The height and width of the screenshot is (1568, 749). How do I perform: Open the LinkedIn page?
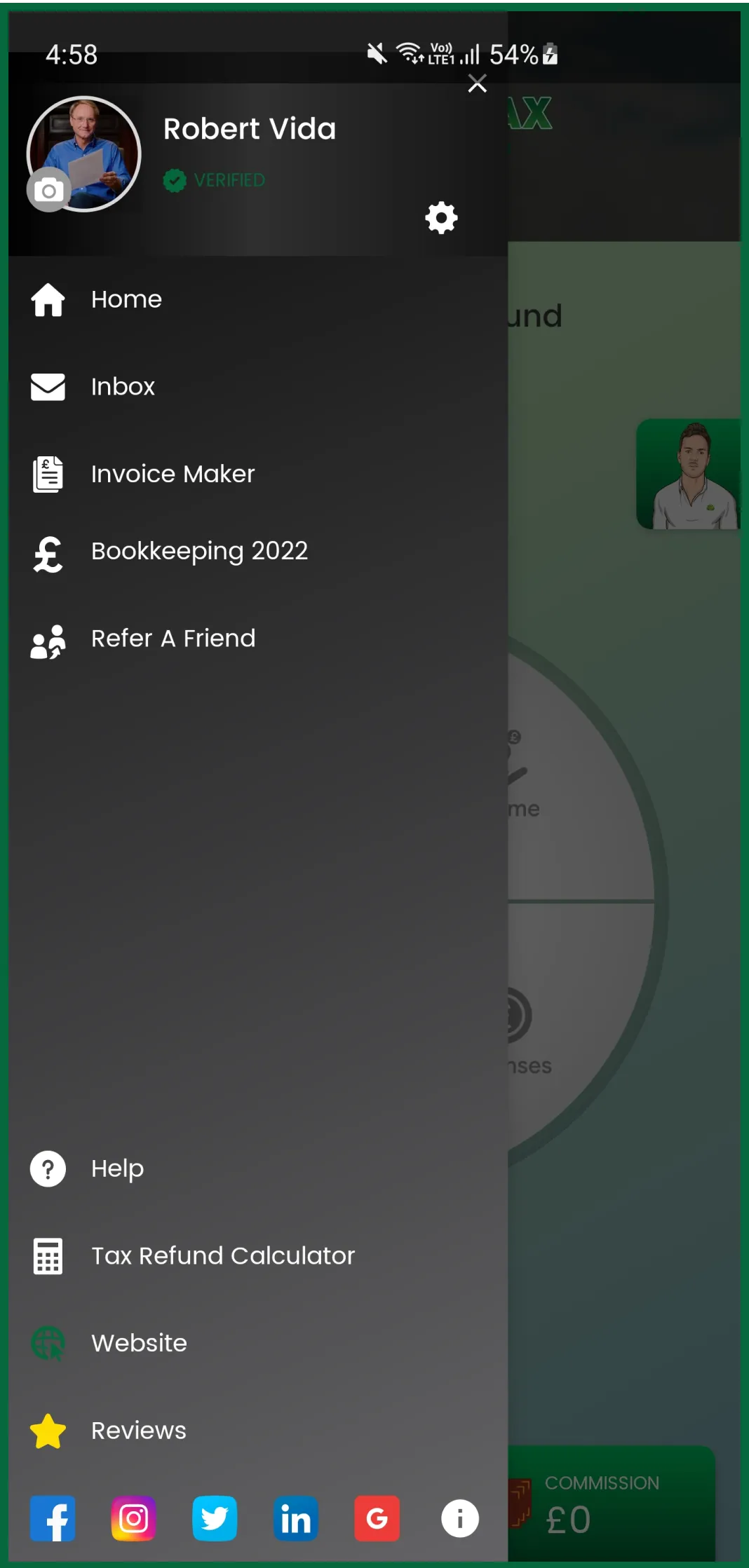point(295,1519)
